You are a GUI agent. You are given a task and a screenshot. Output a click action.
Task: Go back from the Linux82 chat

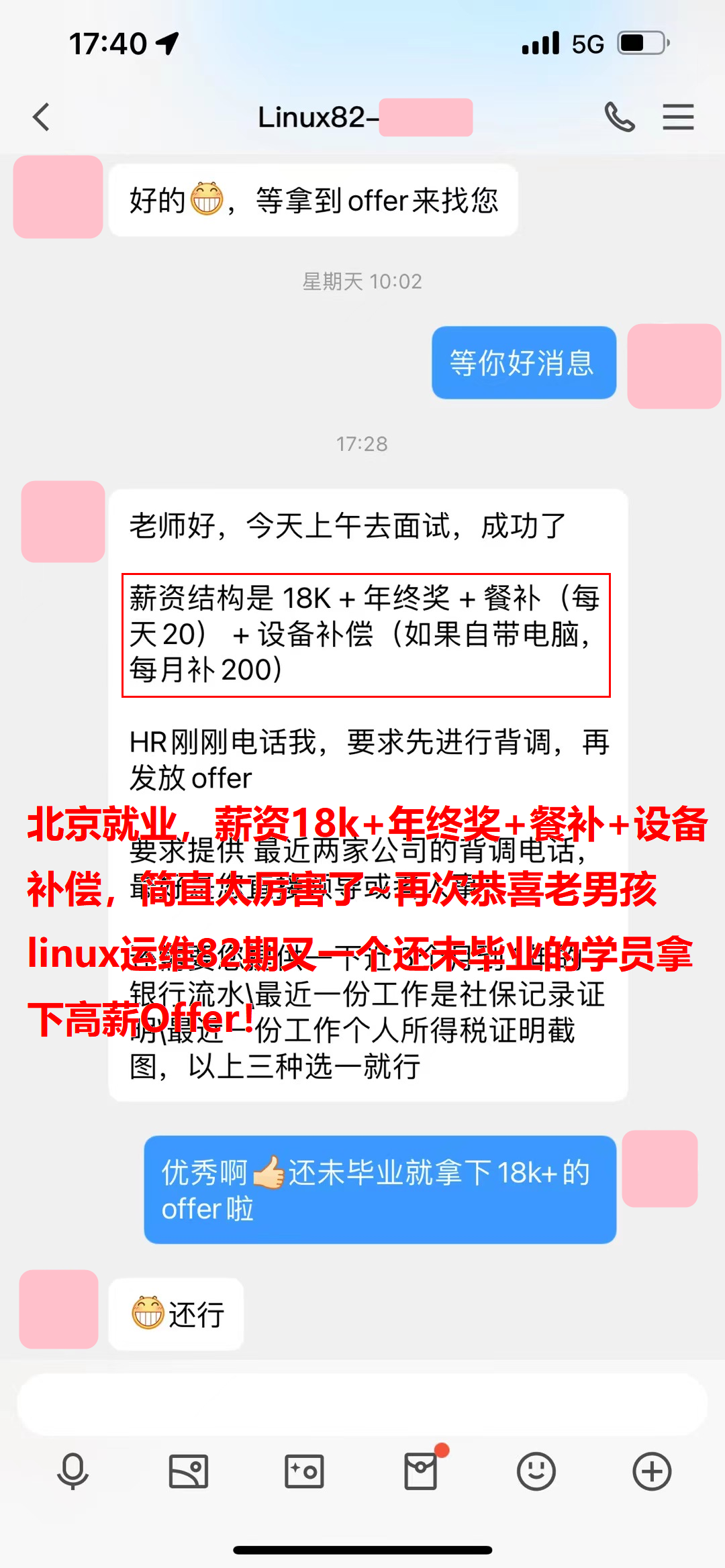pyautogui.click(x=42, y=117)
